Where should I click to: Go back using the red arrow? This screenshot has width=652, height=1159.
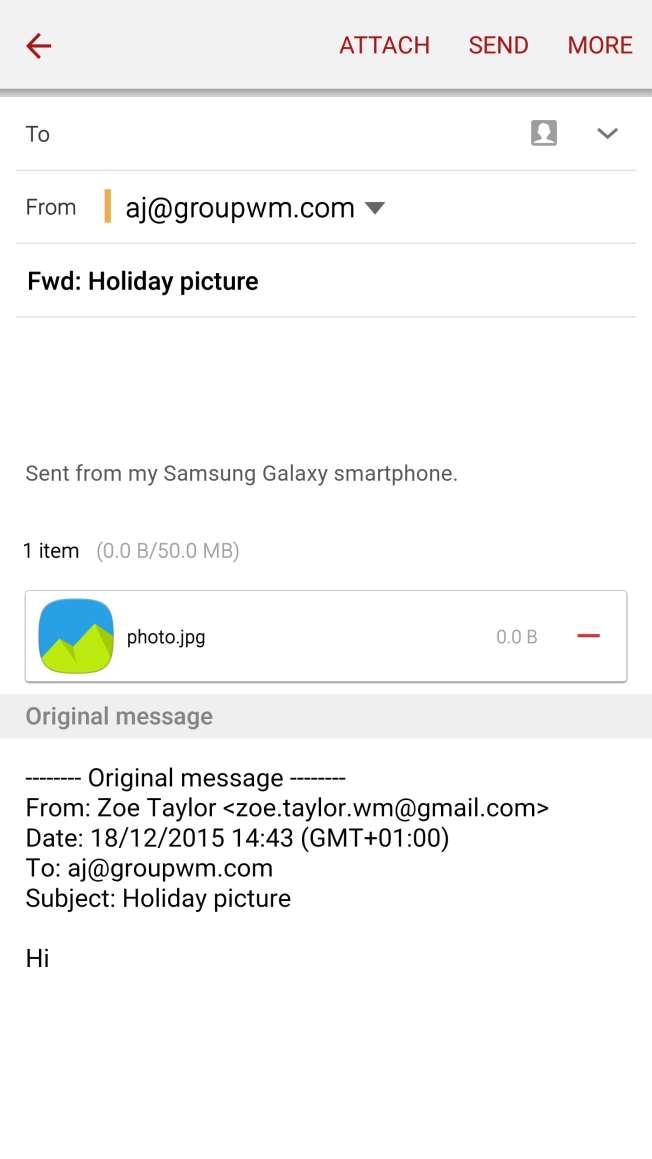[x=39, y=45]
